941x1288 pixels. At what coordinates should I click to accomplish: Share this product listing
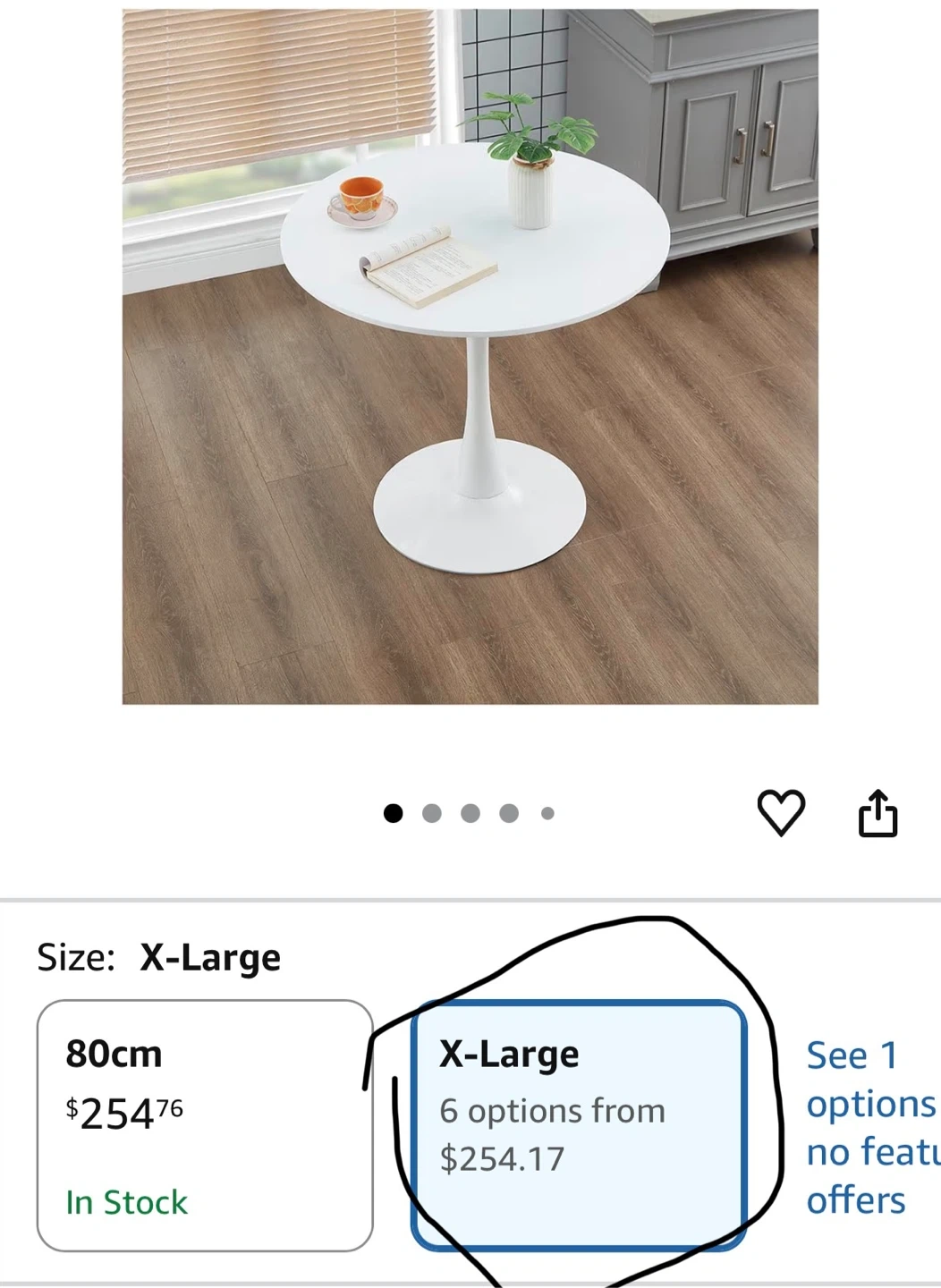877,812
